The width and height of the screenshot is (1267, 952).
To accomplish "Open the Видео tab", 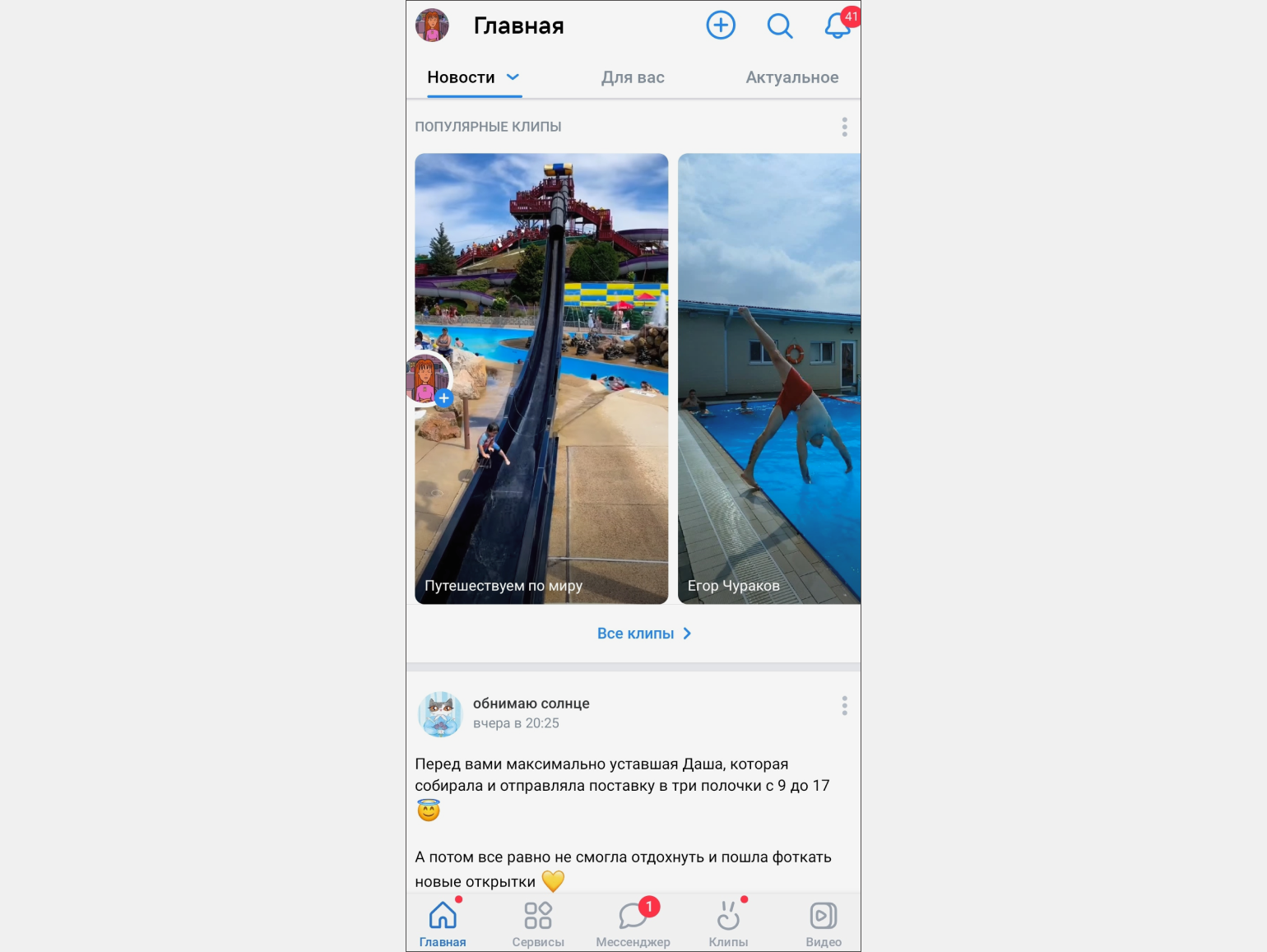I will [x=824, y=923].
